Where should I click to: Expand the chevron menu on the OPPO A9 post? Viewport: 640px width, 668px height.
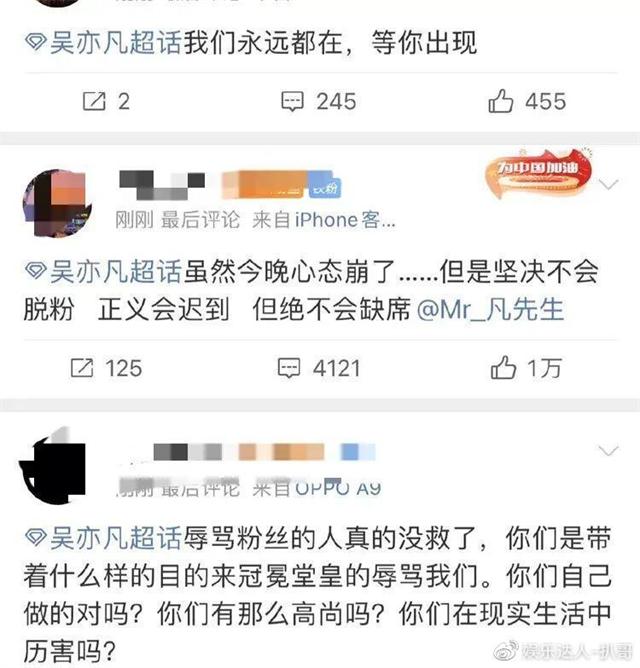click(x=609, y=447)
